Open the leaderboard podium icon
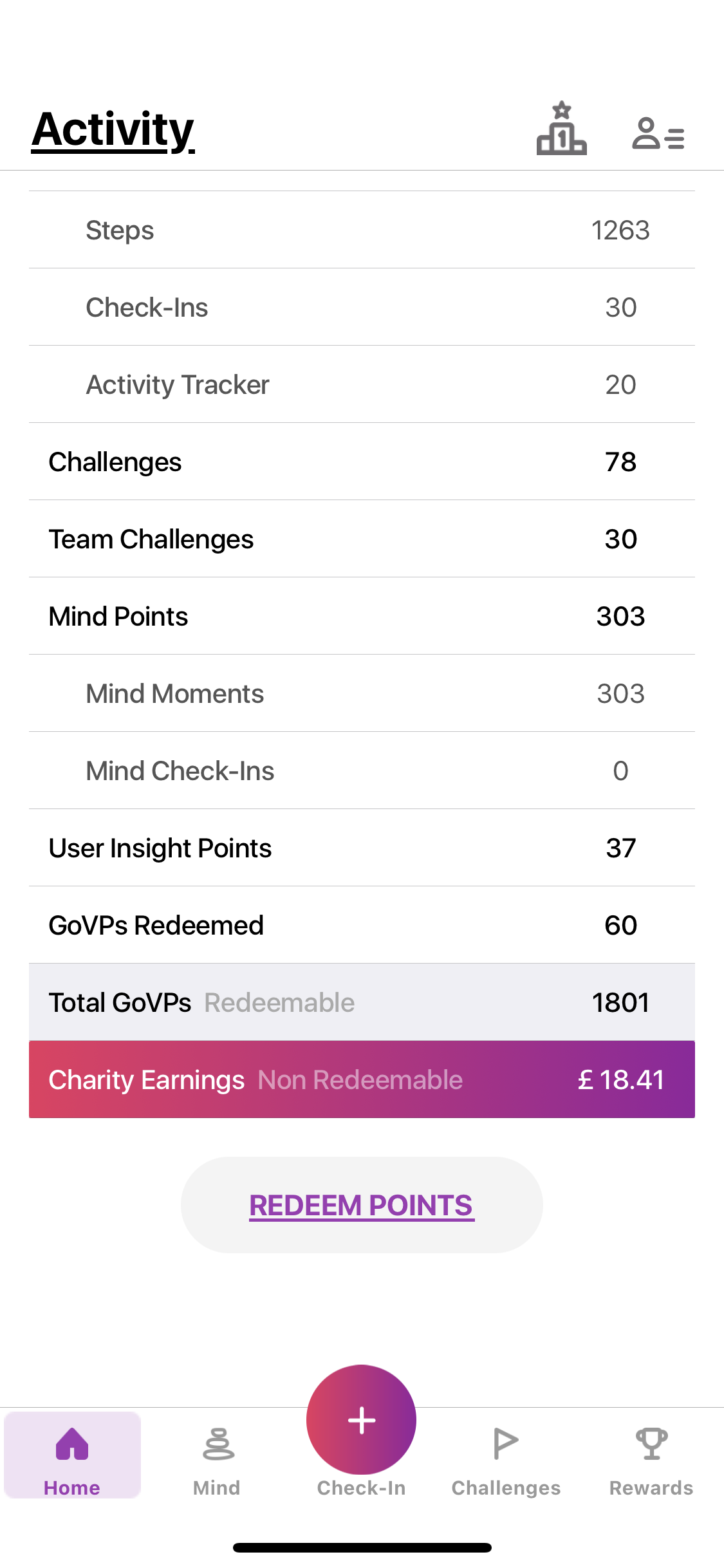This screenshot has width=724, height=1568. point(561,128)
